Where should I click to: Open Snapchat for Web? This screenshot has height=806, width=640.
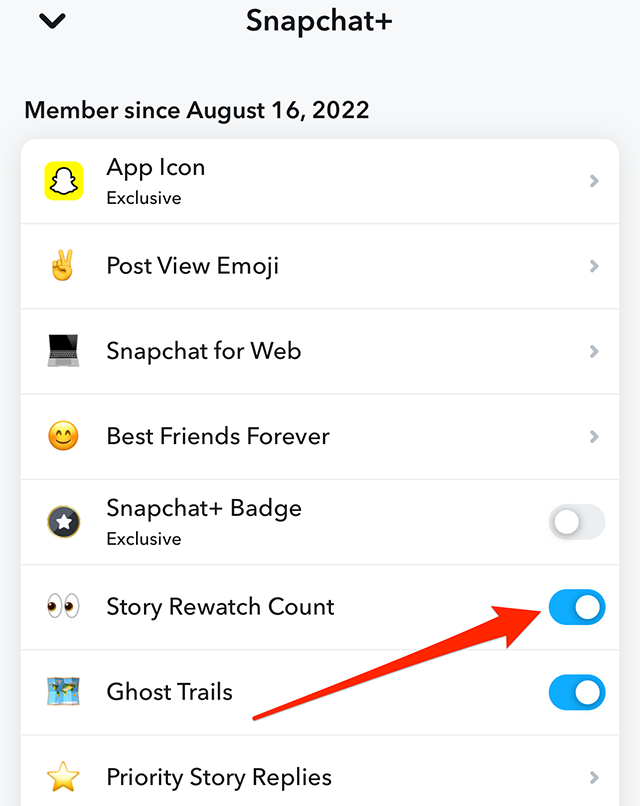tap(319, 351)
